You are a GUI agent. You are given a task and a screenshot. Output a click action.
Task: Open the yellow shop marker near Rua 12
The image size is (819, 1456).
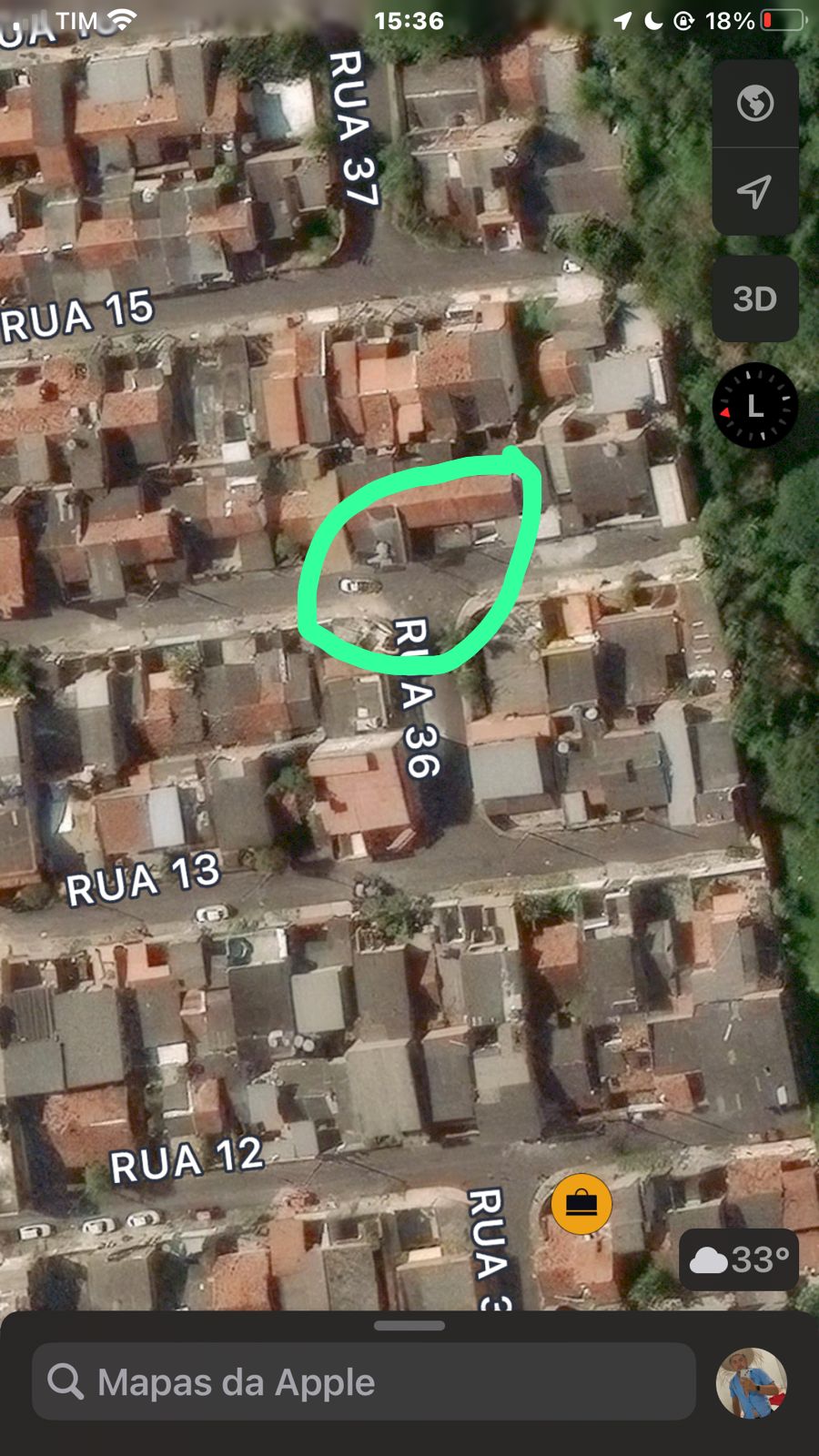coord(581,1204)
